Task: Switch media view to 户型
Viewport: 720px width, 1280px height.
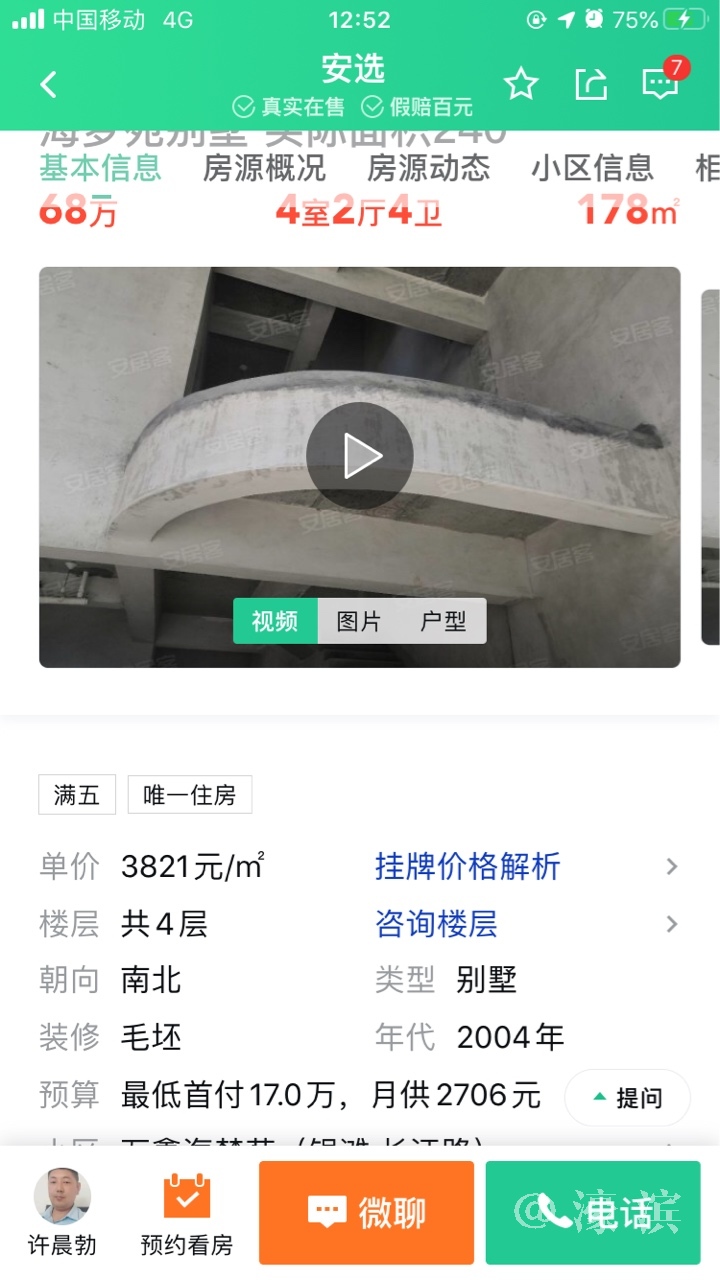Action: pos(443,621)
